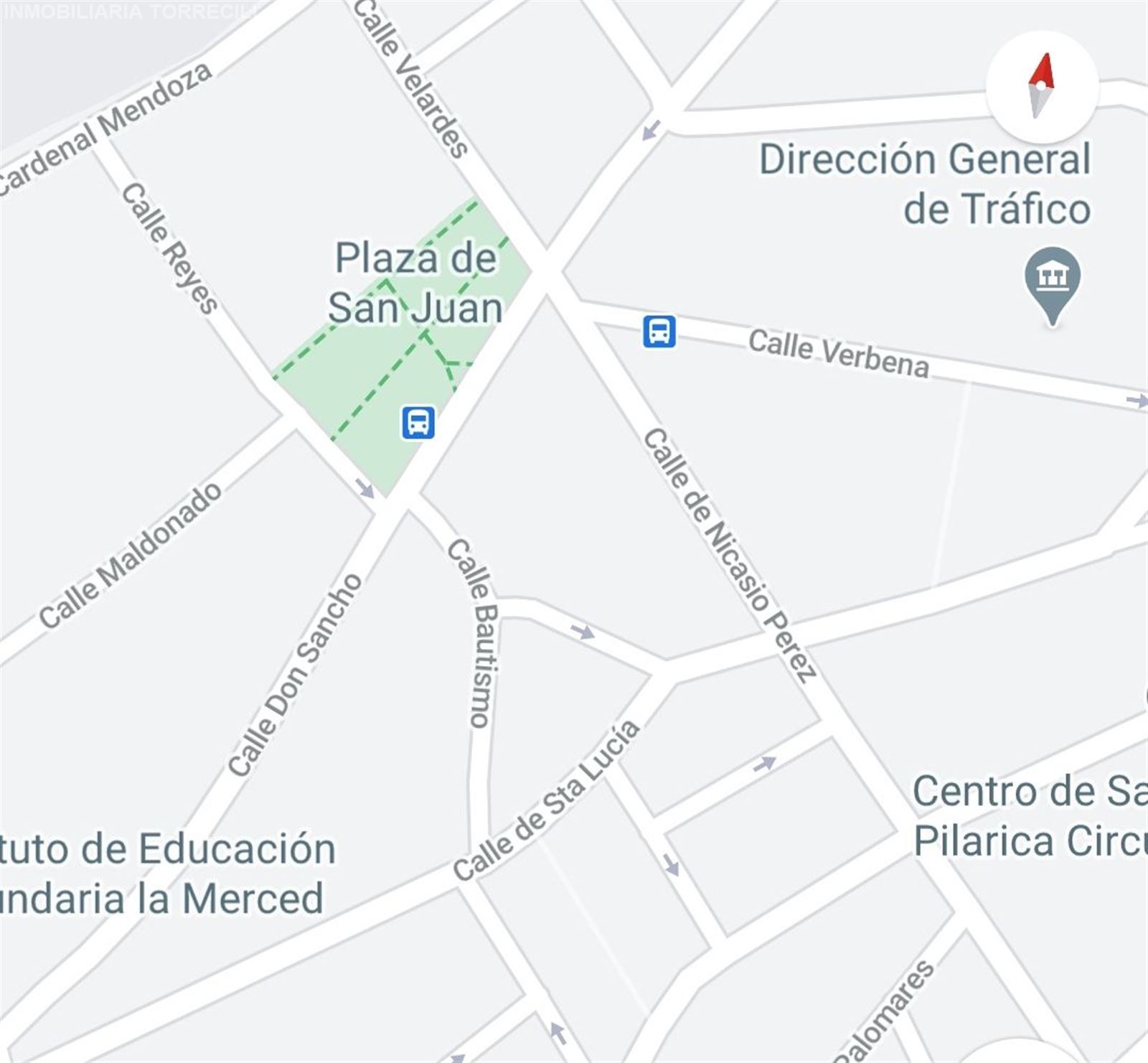This screenshot has width=1148, height=1063.
Task: Reset map orientation with the compass
Action: pyautogui.click(x=1042, y=86)
